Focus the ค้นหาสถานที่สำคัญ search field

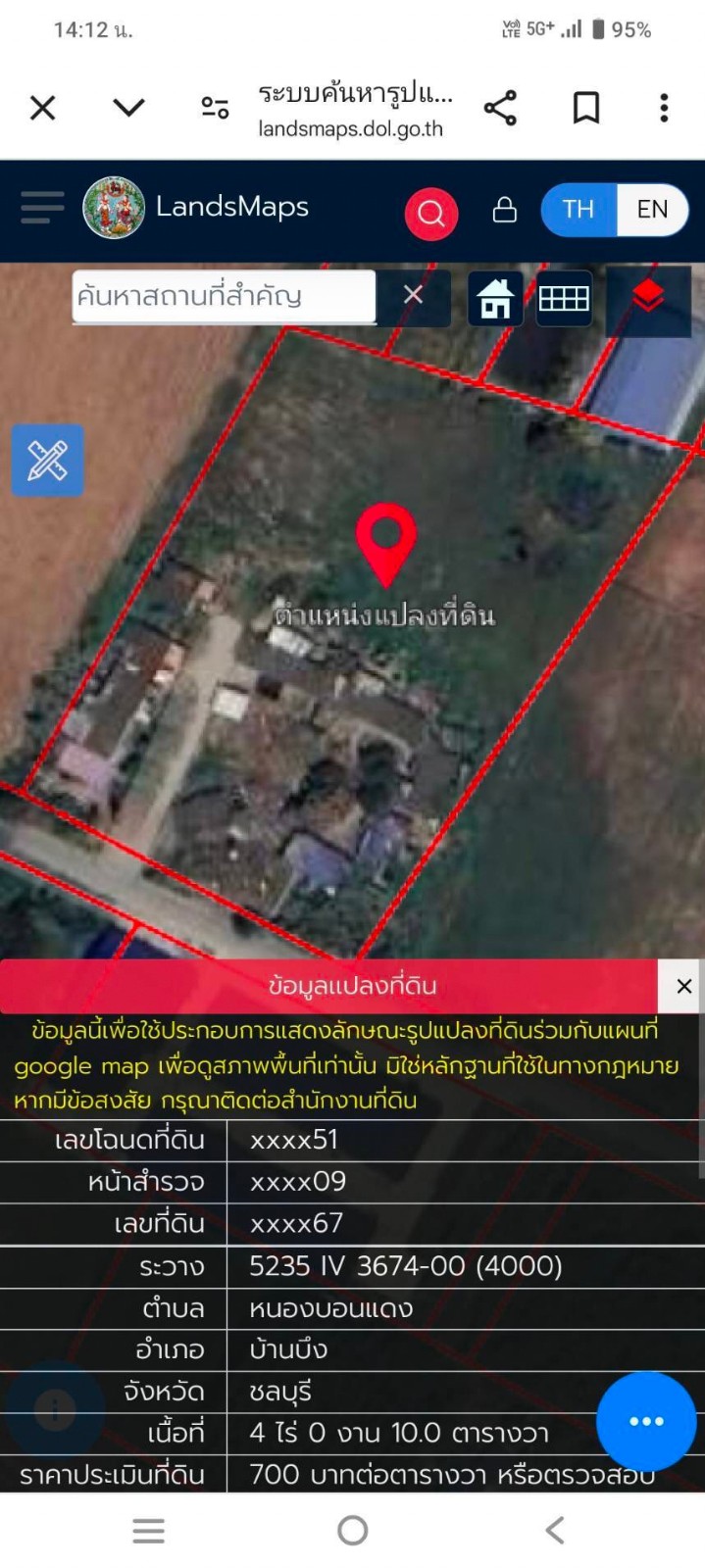click(x=224, y=296)
